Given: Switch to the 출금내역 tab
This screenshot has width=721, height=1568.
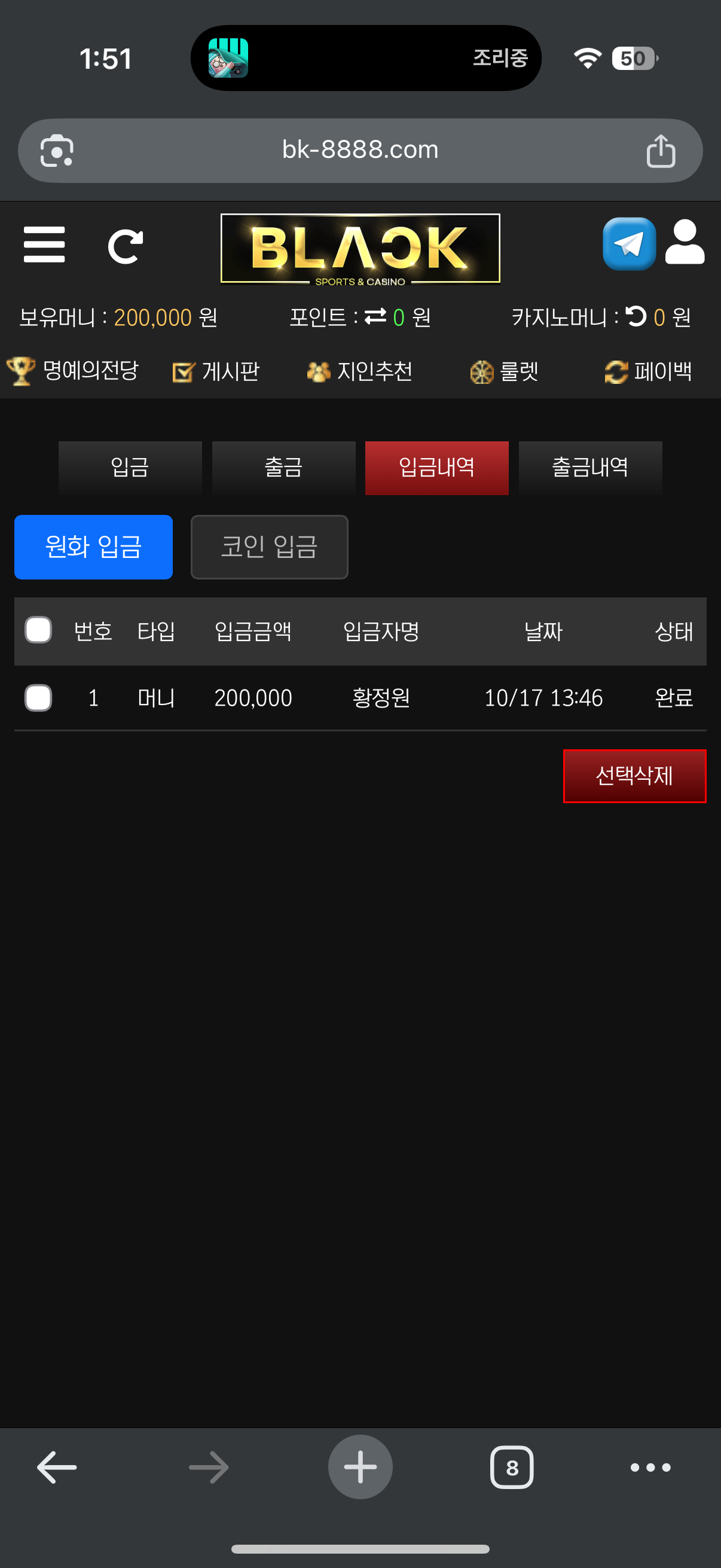Looking at the screenshot, I should 589,468.
